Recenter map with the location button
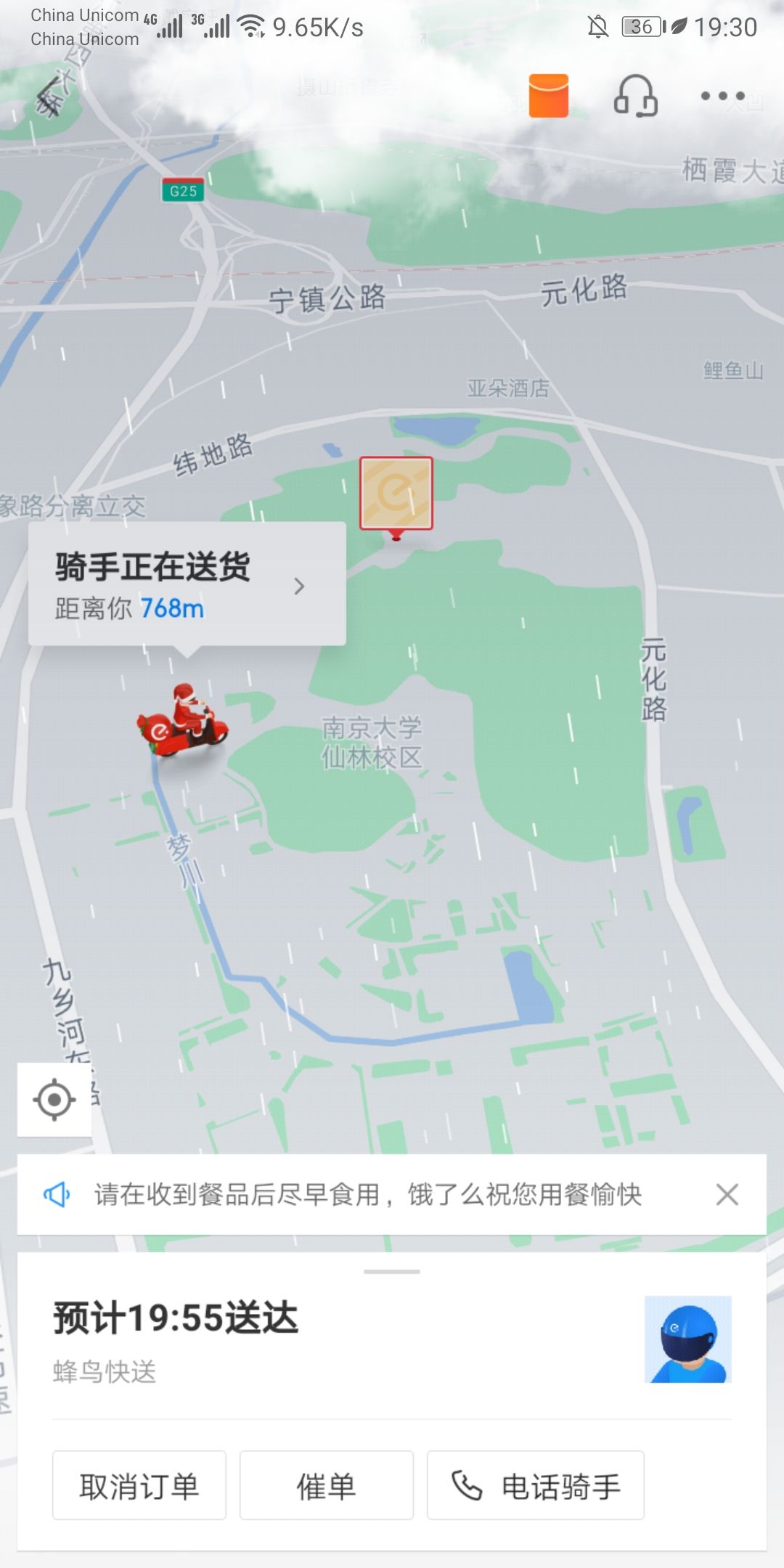 pyautogui.click(x=54, y=1100)
